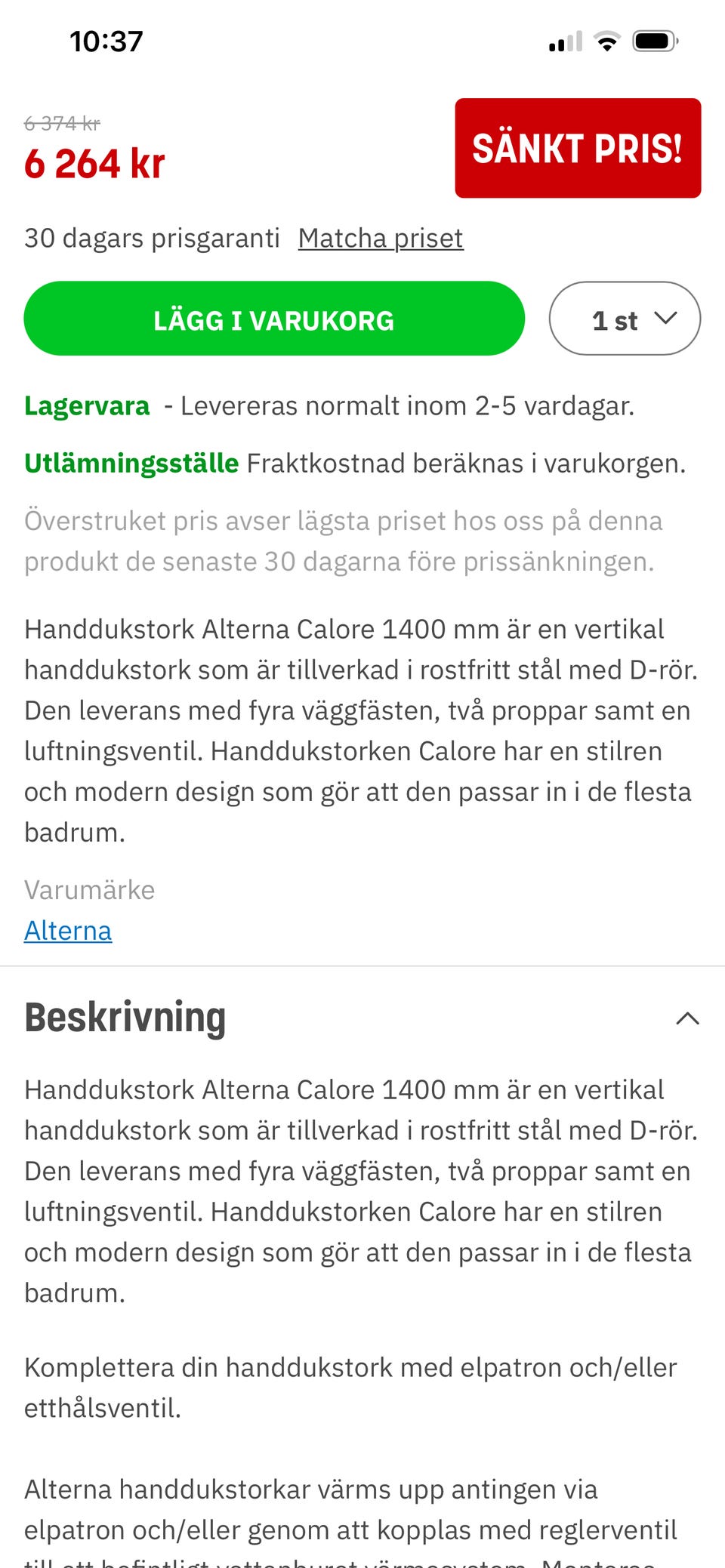The image size is (725, 1568).
Task: Expand the "1 st" quantity chevron
Action: (665, 319)
